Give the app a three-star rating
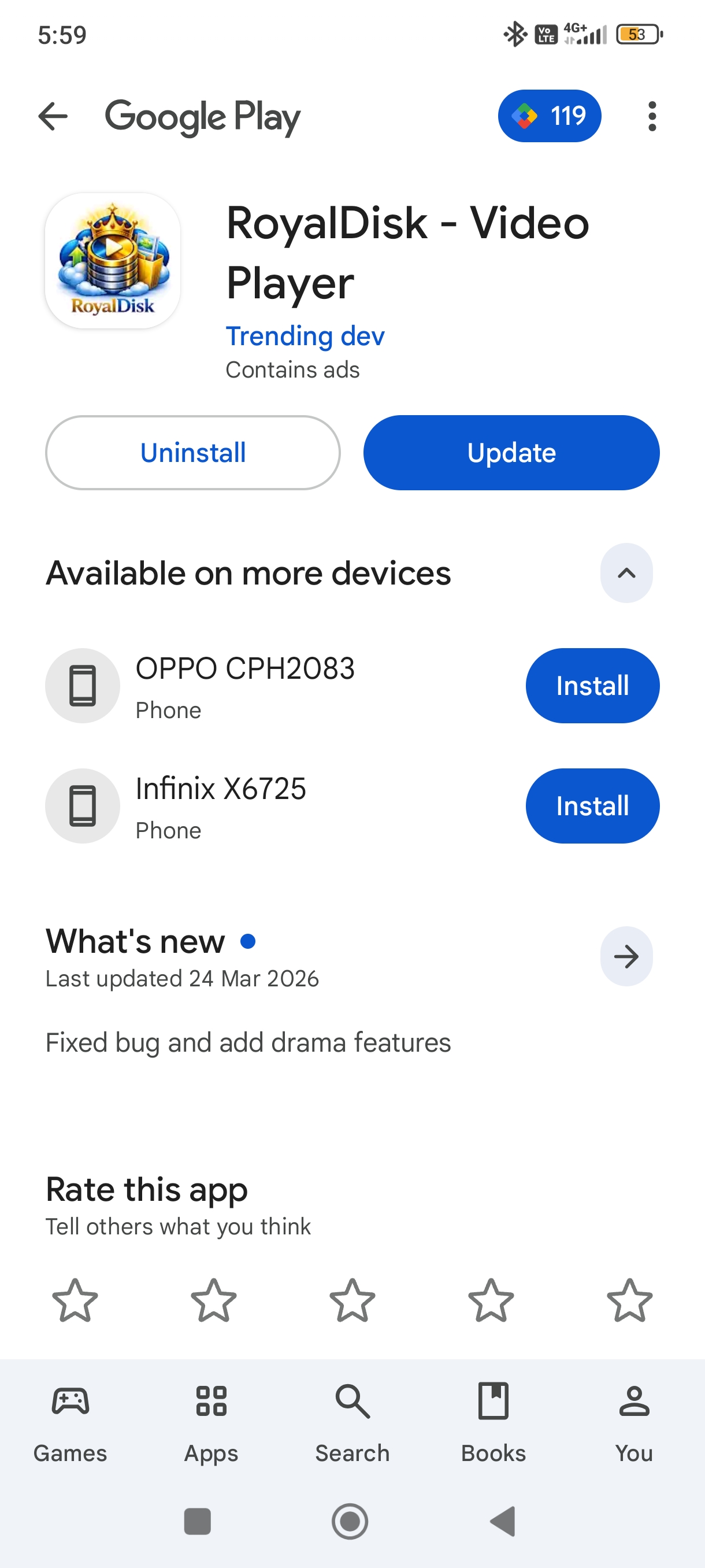Image resolution: width=705 pixels, height=1568 pixels. point(352,1300)
